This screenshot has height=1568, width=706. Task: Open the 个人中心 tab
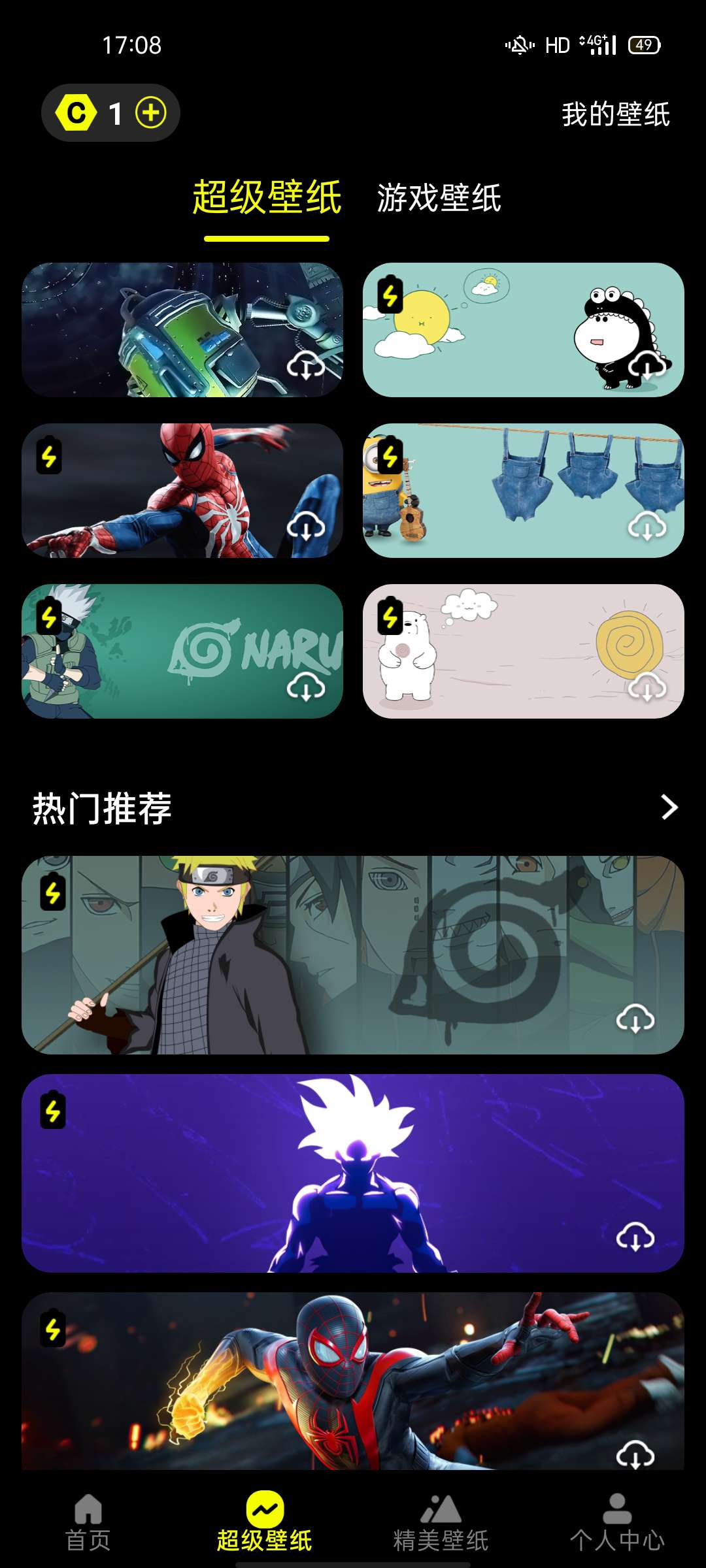click(x=617, y=1522)
